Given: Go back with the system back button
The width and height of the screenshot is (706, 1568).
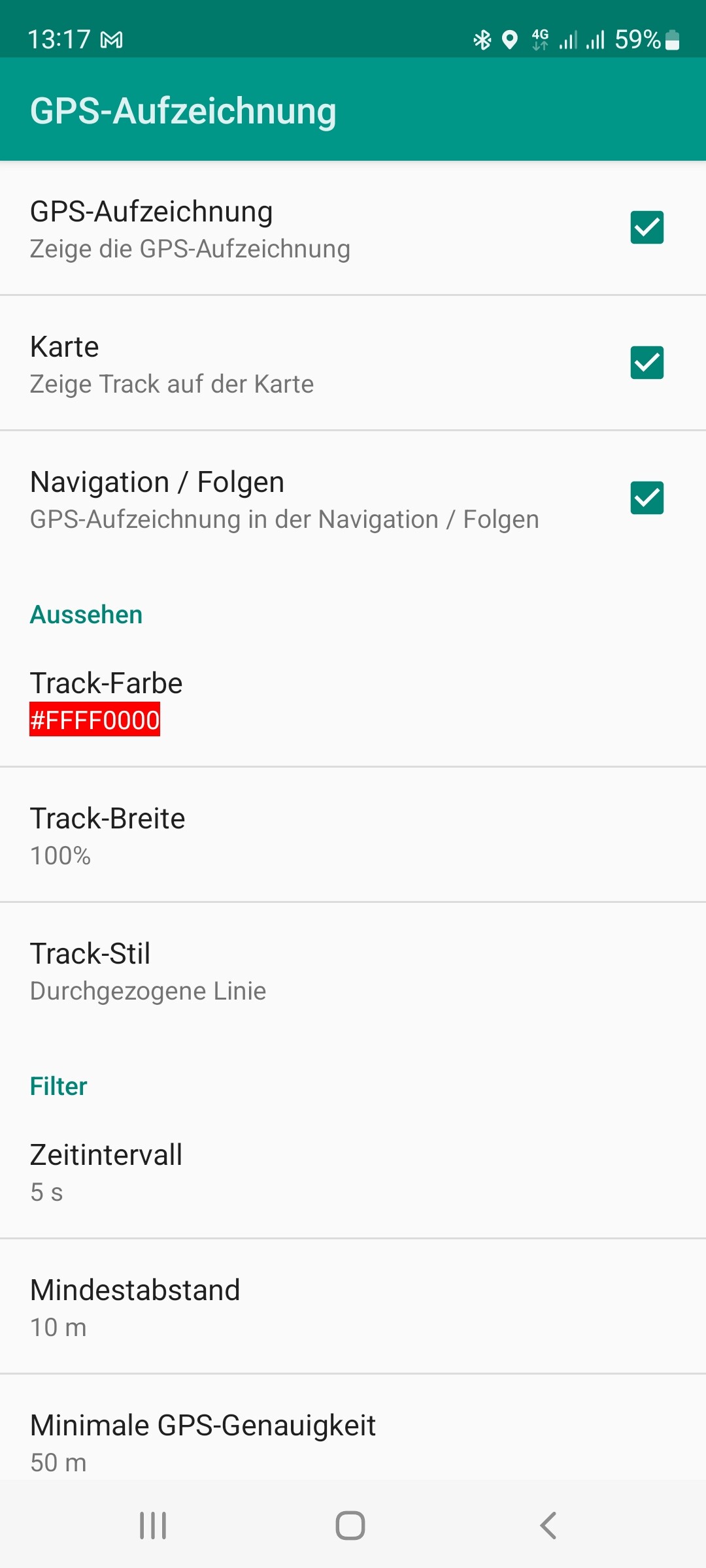Looking at the screenshot, I should [548, 1526].
